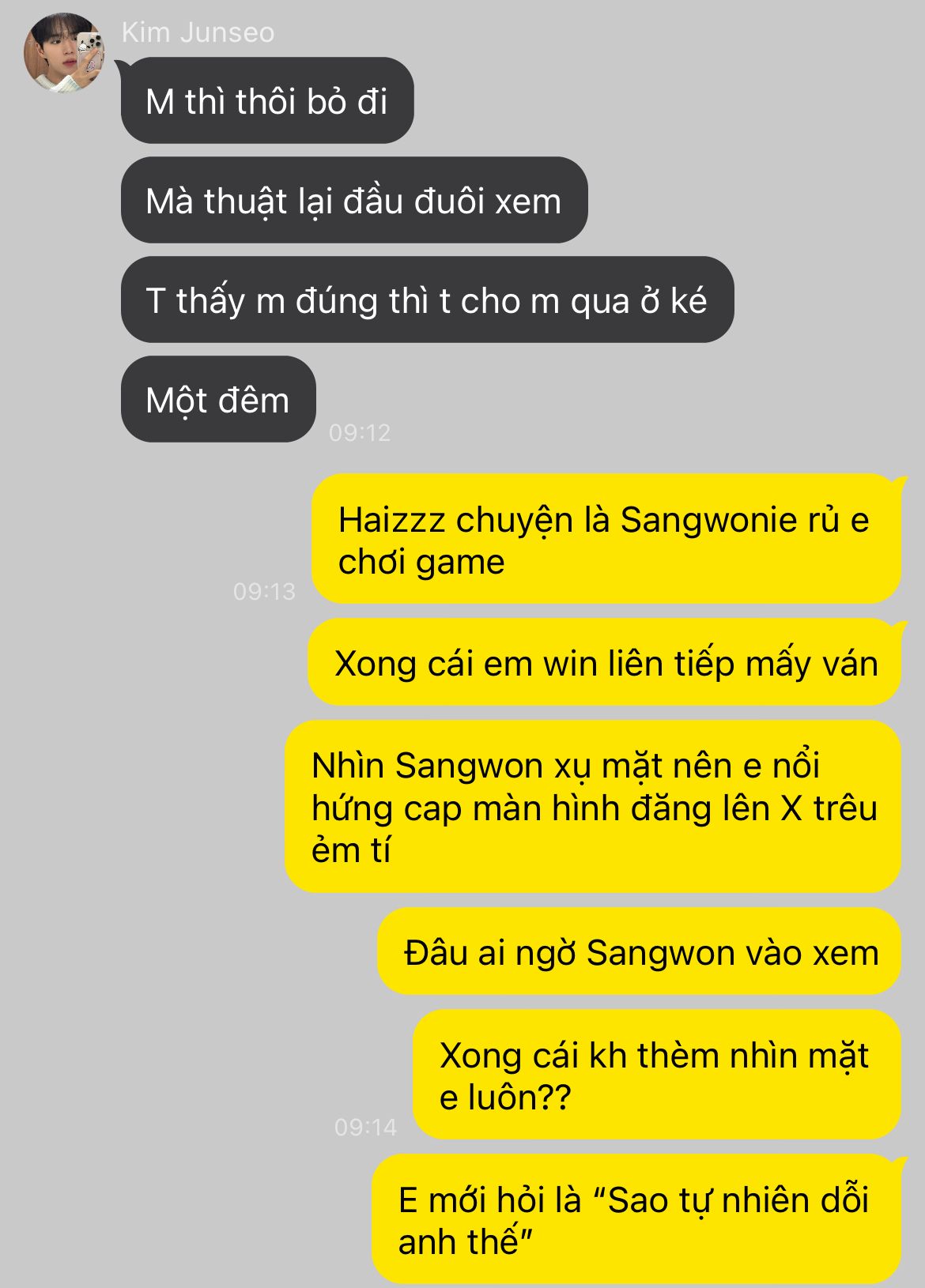The image size is (925, 1288).
Task: Open Kim Junseo's profile picture
Action: tap(65, 53)
